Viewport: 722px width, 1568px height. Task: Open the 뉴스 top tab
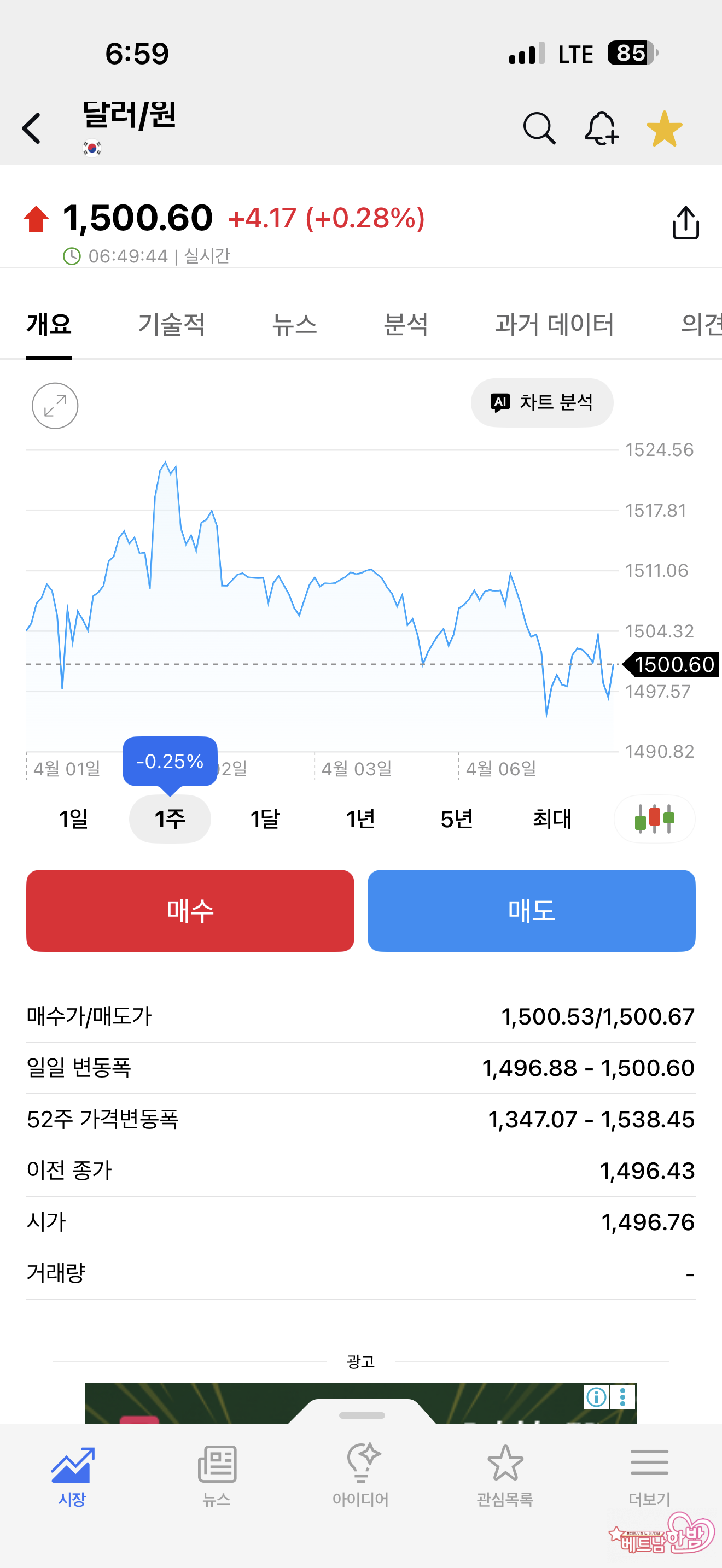coord(294,324)
